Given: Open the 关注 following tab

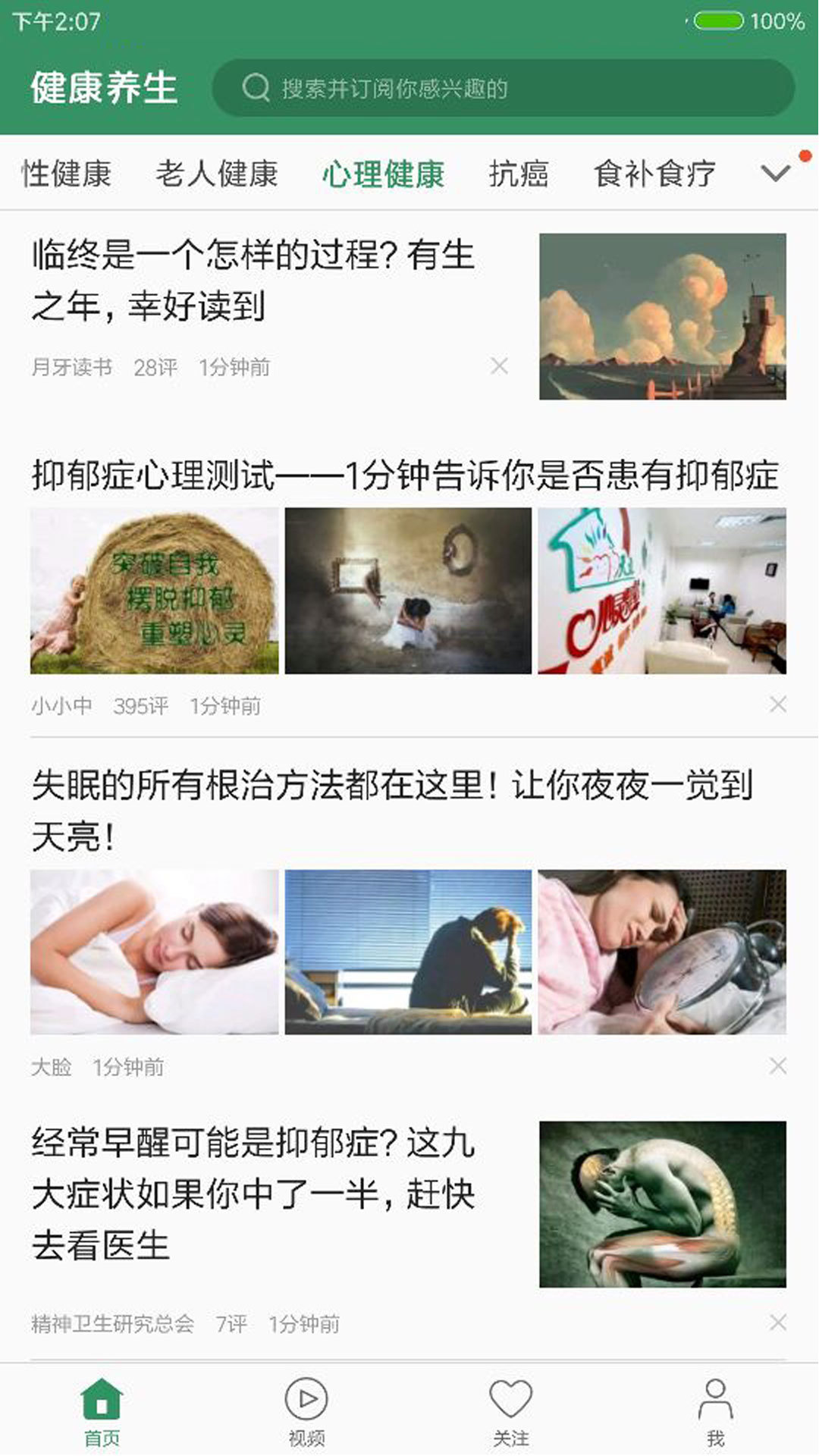Looking at the screenshot, I should (x=511, y=1412).
